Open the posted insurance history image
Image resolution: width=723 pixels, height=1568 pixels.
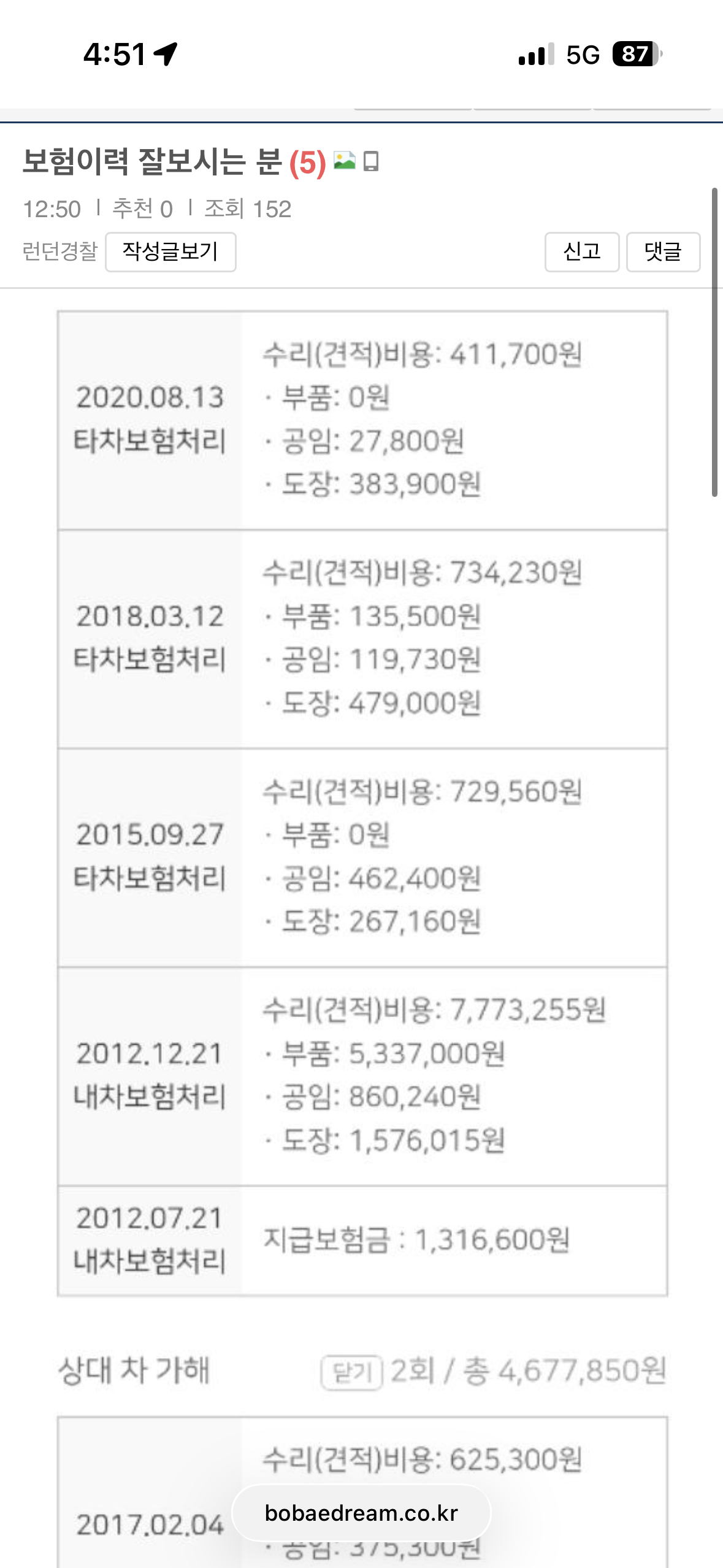[x=362, y=797]
